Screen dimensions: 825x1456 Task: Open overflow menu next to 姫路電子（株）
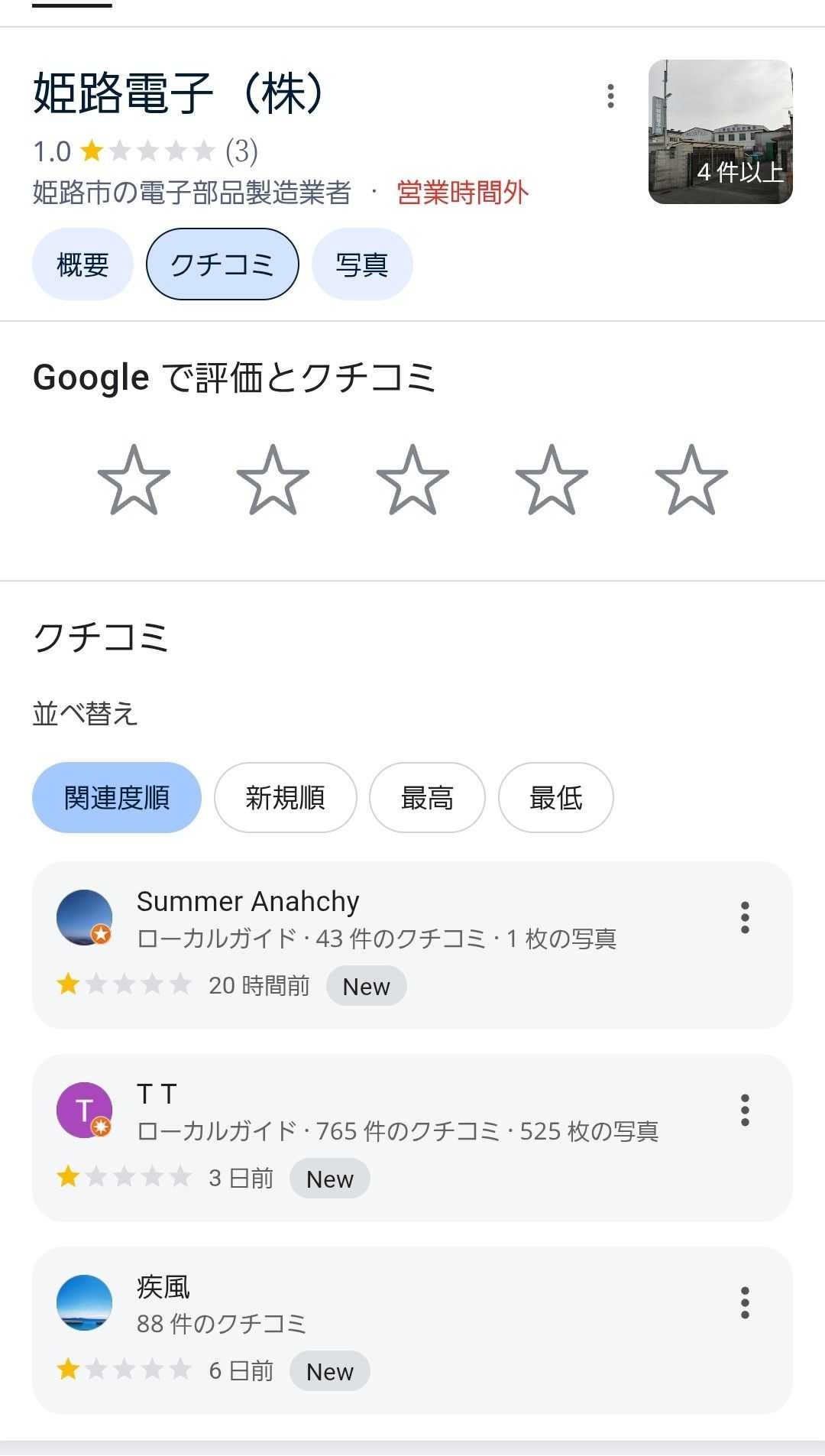(x=610, y=96)
